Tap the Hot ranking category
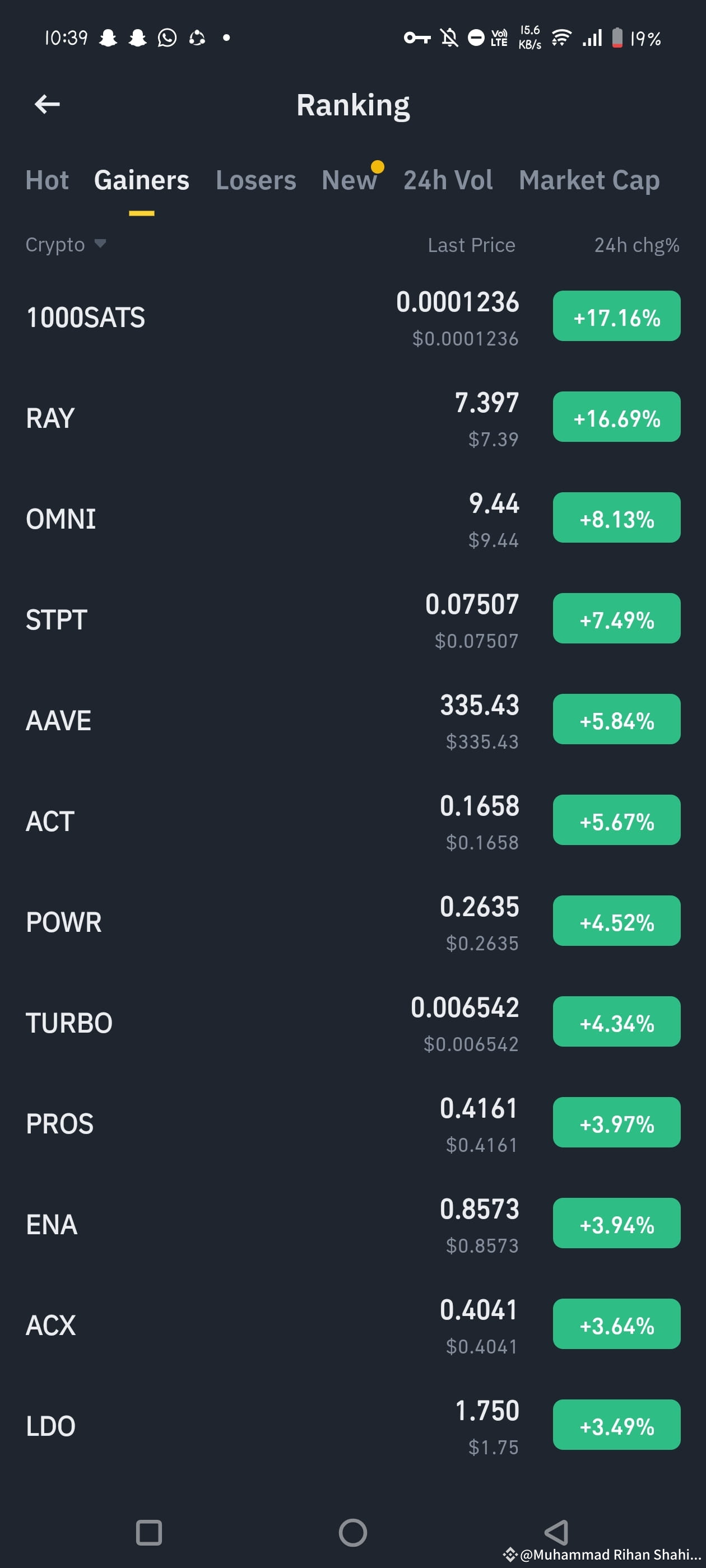Screen dimensions: 706x1568 click(x=47, y=180)
